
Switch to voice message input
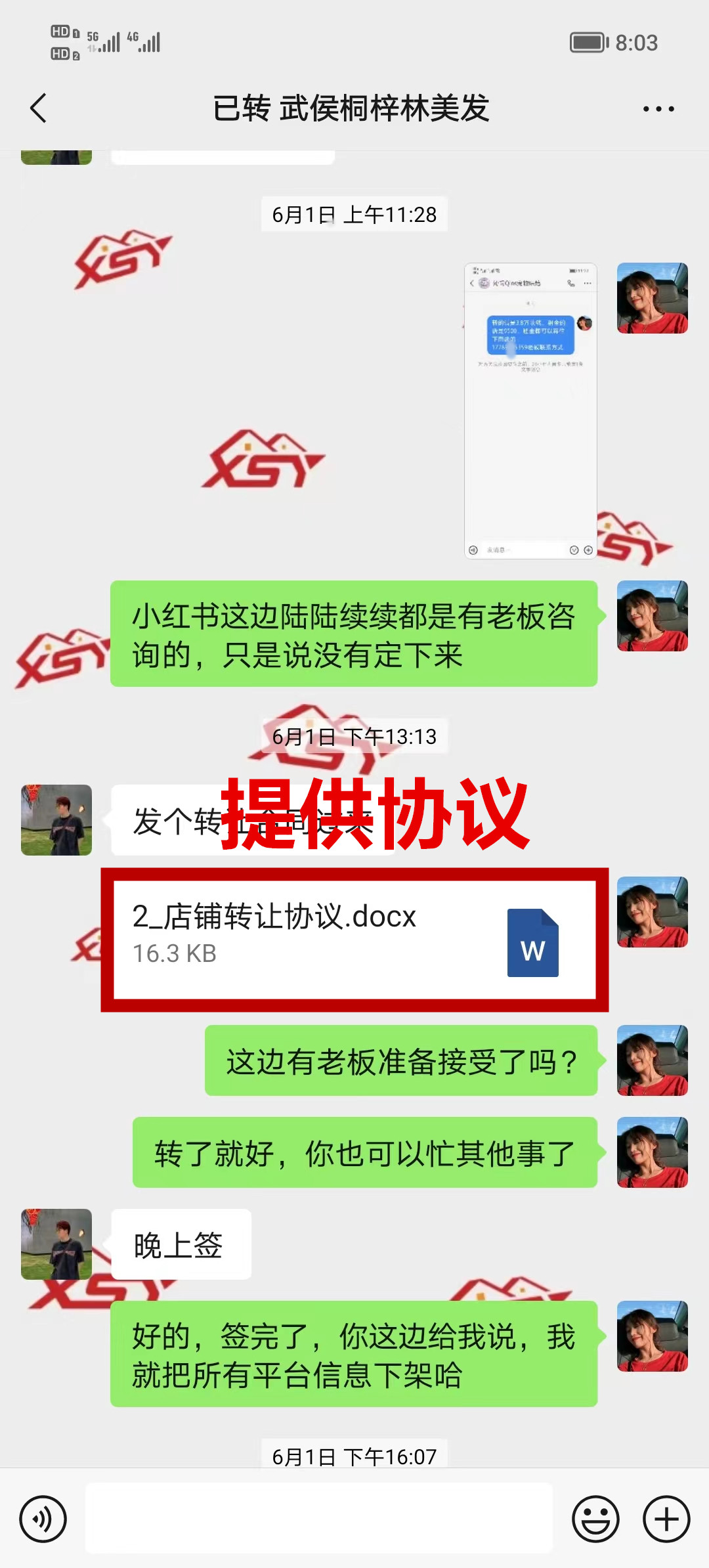(43, 1519)
